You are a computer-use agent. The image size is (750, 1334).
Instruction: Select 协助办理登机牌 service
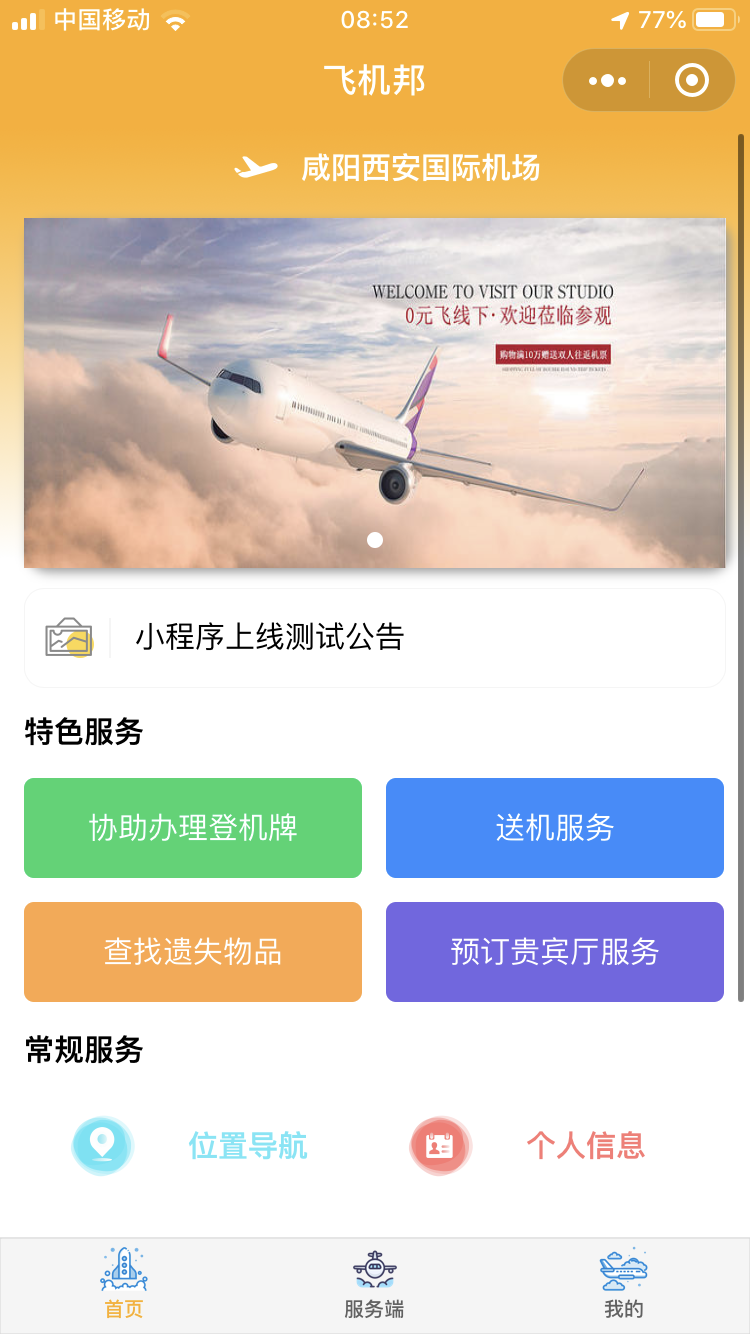[193, 828]
